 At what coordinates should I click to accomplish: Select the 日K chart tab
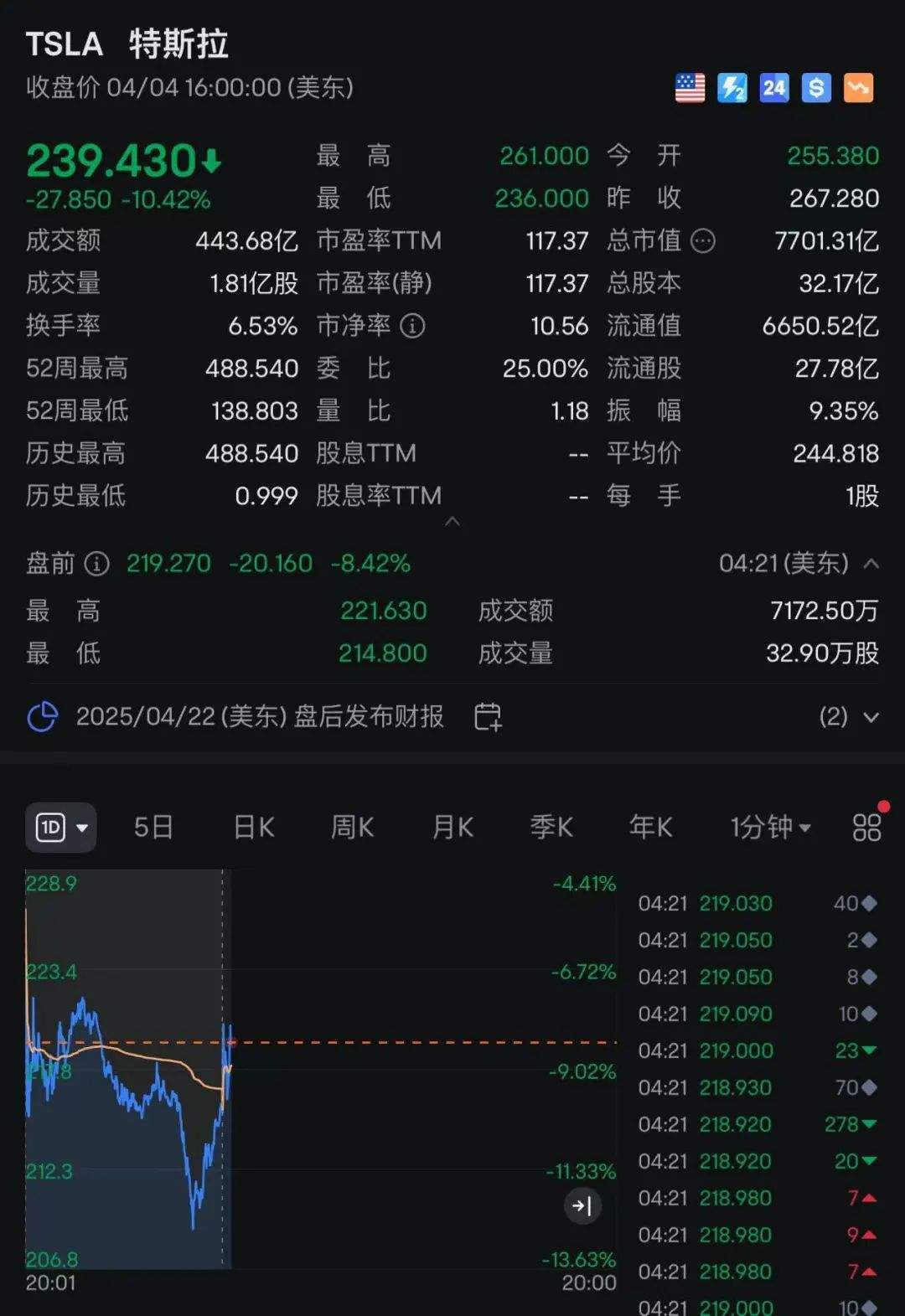pos(254,828)
